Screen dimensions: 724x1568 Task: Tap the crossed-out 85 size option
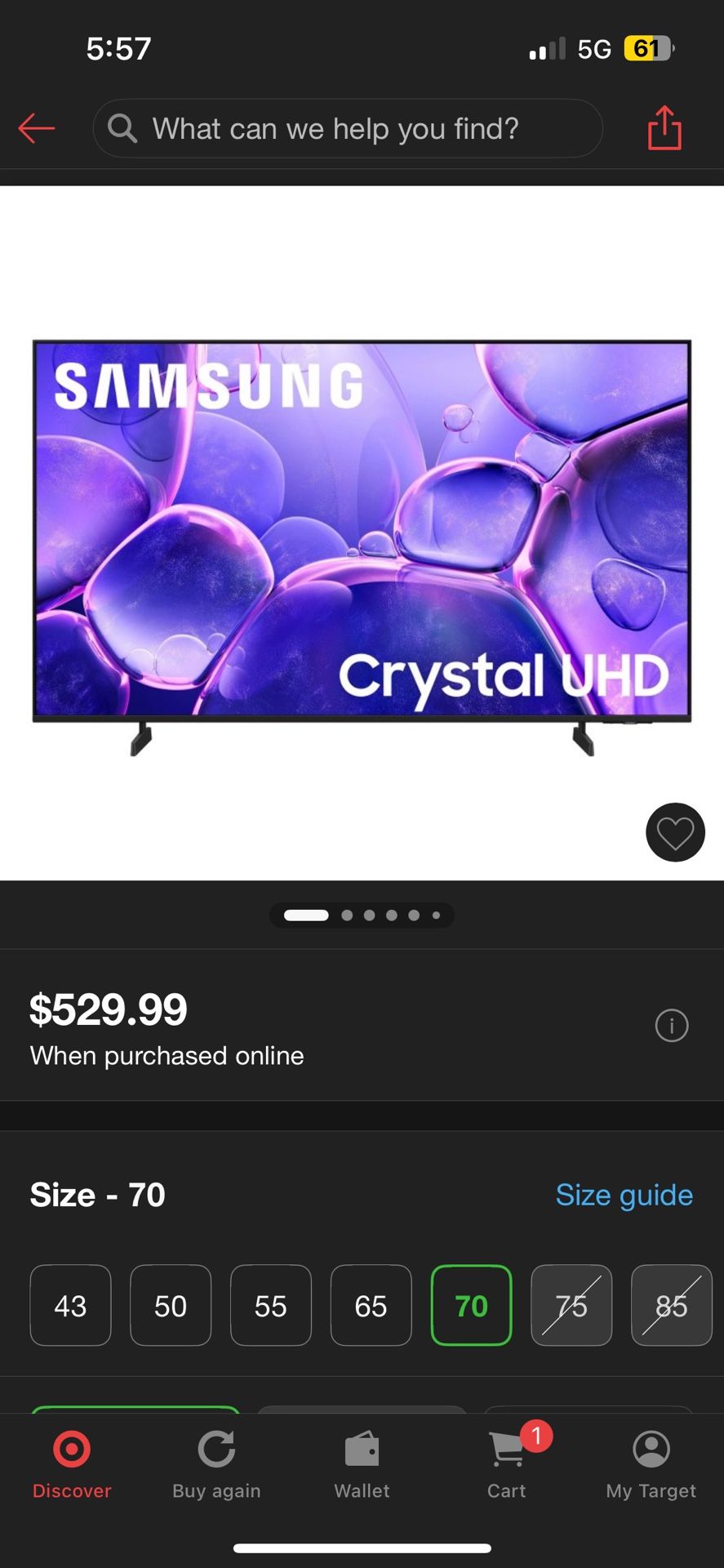pos(671,1305)
